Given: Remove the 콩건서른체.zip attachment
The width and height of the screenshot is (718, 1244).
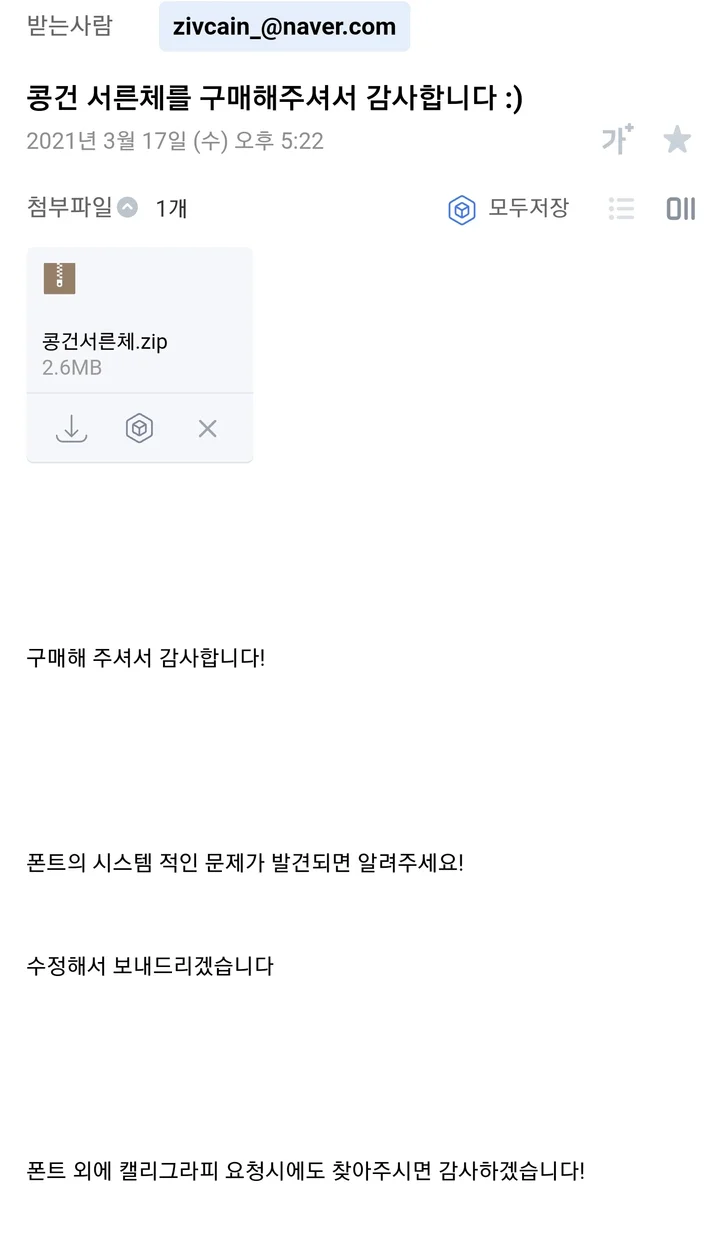Looking at the screenshot, I should point(207,429).
